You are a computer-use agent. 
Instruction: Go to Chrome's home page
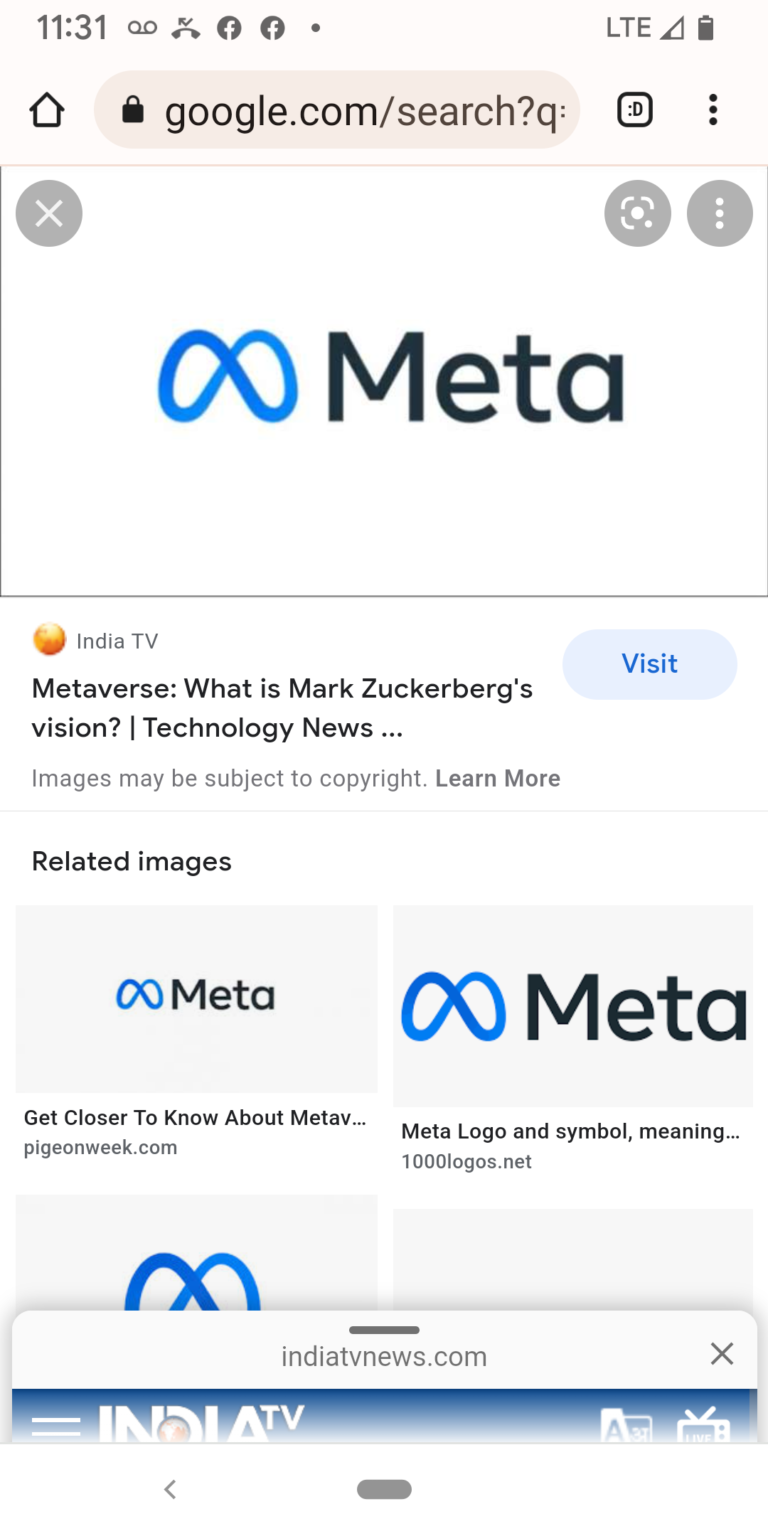pyautogui.click(x=47, y=110)
